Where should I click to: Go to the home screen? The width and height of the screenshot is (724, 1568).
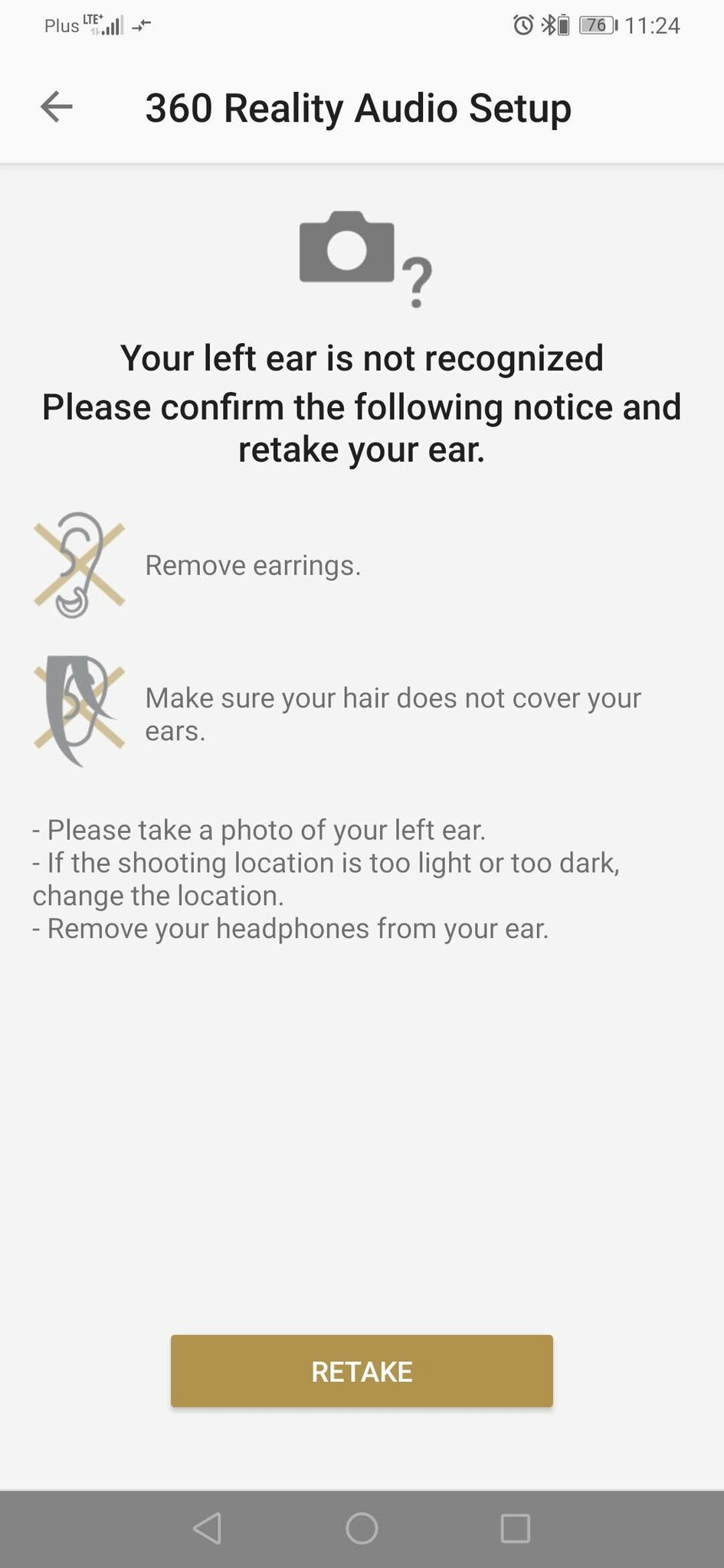pos(362,1528)
